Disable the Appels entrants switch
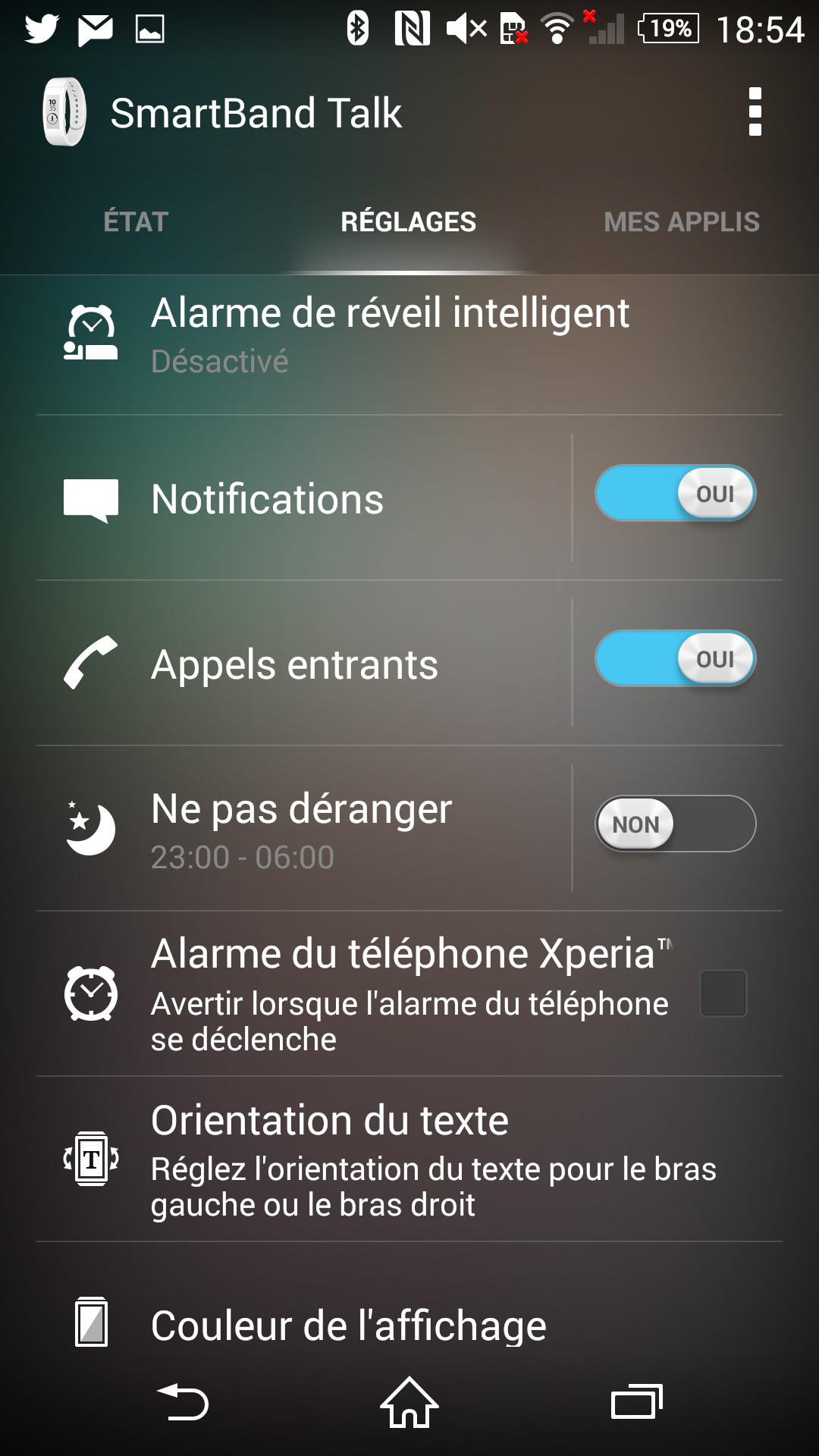 pyautogui.click(x=675, y=659)
